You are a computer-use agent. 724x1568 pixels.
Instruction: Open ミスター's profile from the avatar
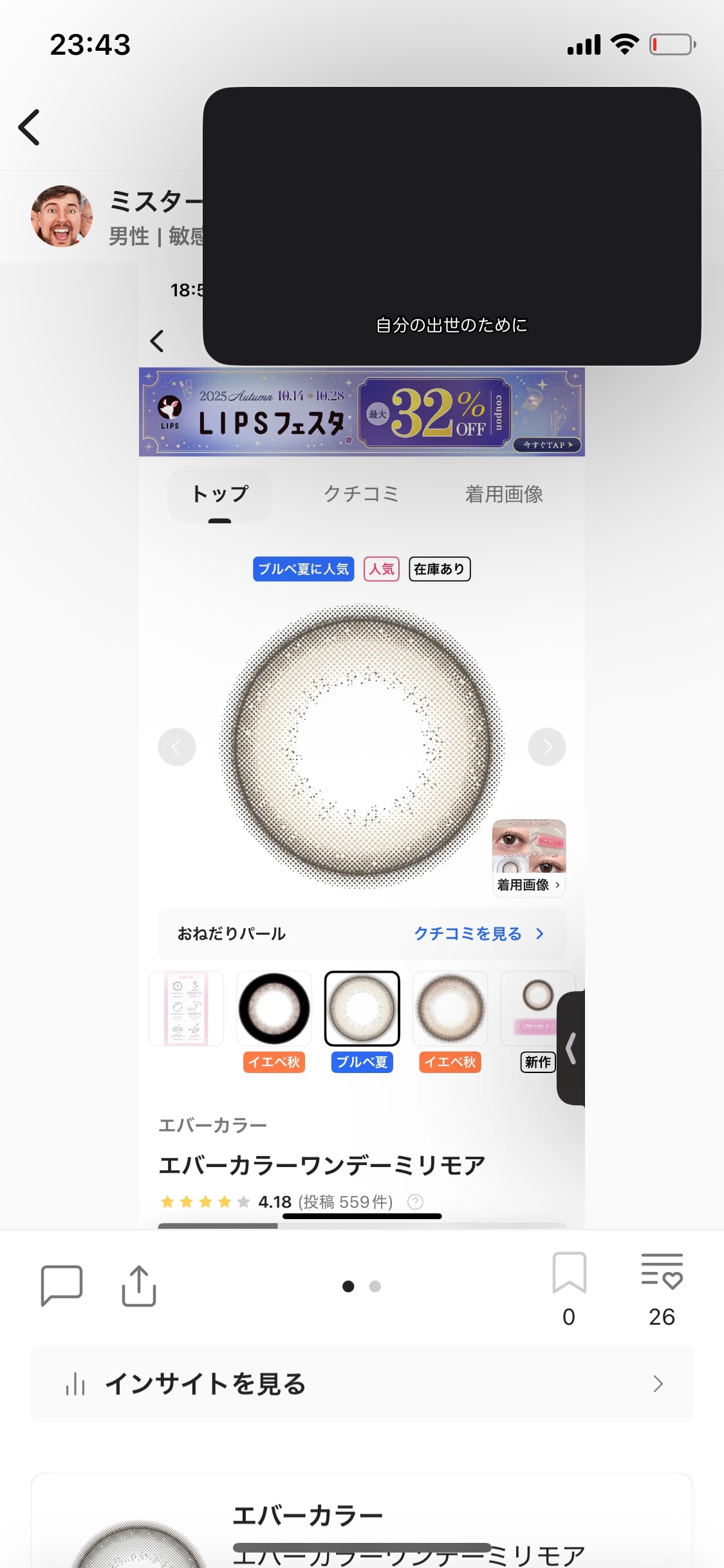point(62,216)
